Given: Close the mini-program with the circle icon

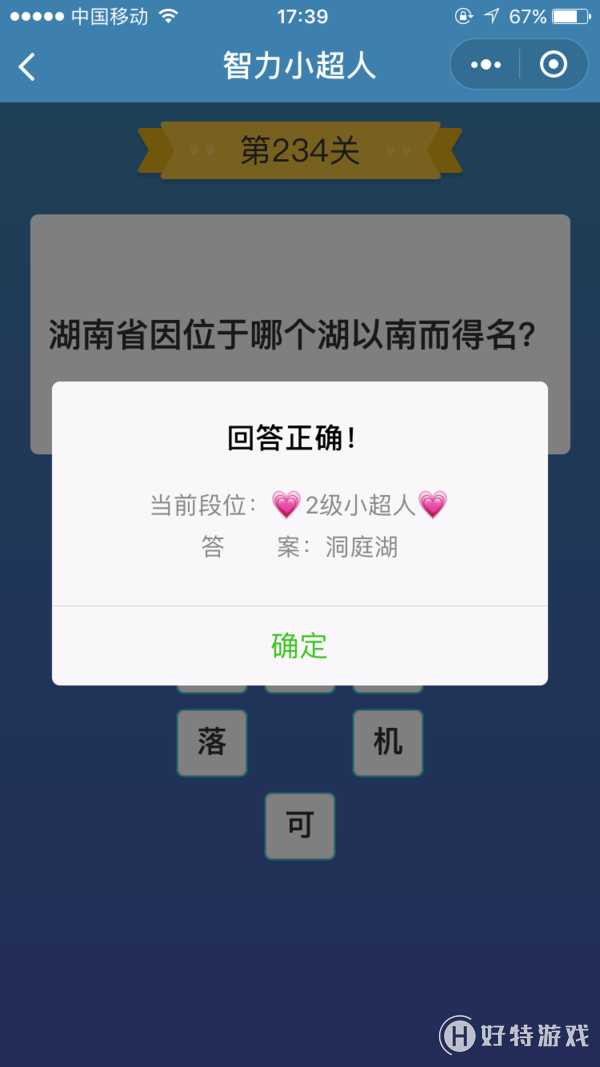Looking at the screenshot, I should (x=553, y=65).
